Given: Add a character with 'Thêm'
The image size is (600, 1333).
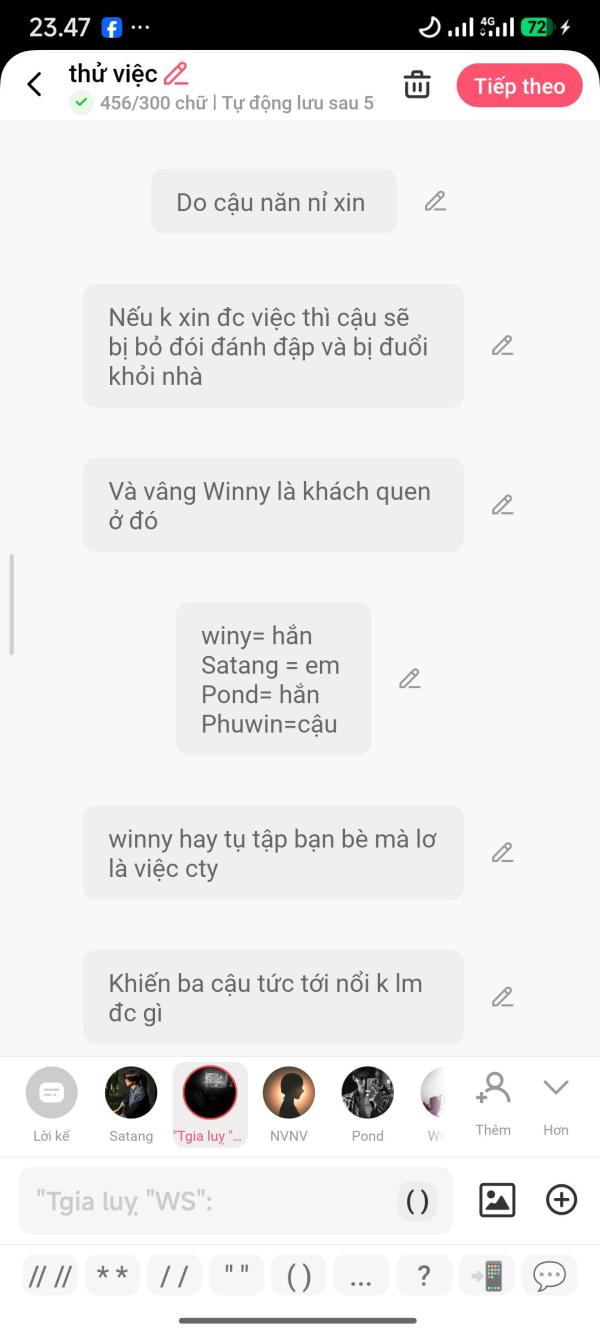Looking at the screenshot, I should pos(493,1102).
